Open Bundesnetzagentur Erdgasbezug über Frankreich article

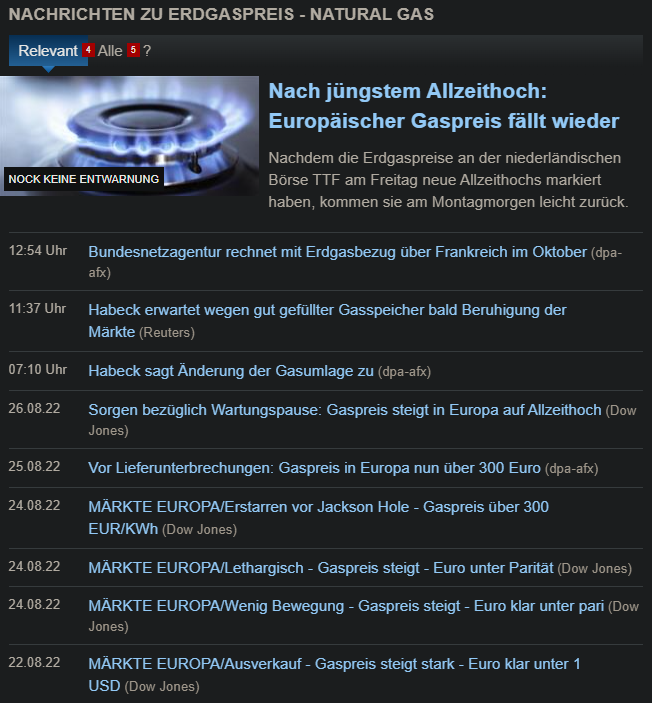click(337, 252)
